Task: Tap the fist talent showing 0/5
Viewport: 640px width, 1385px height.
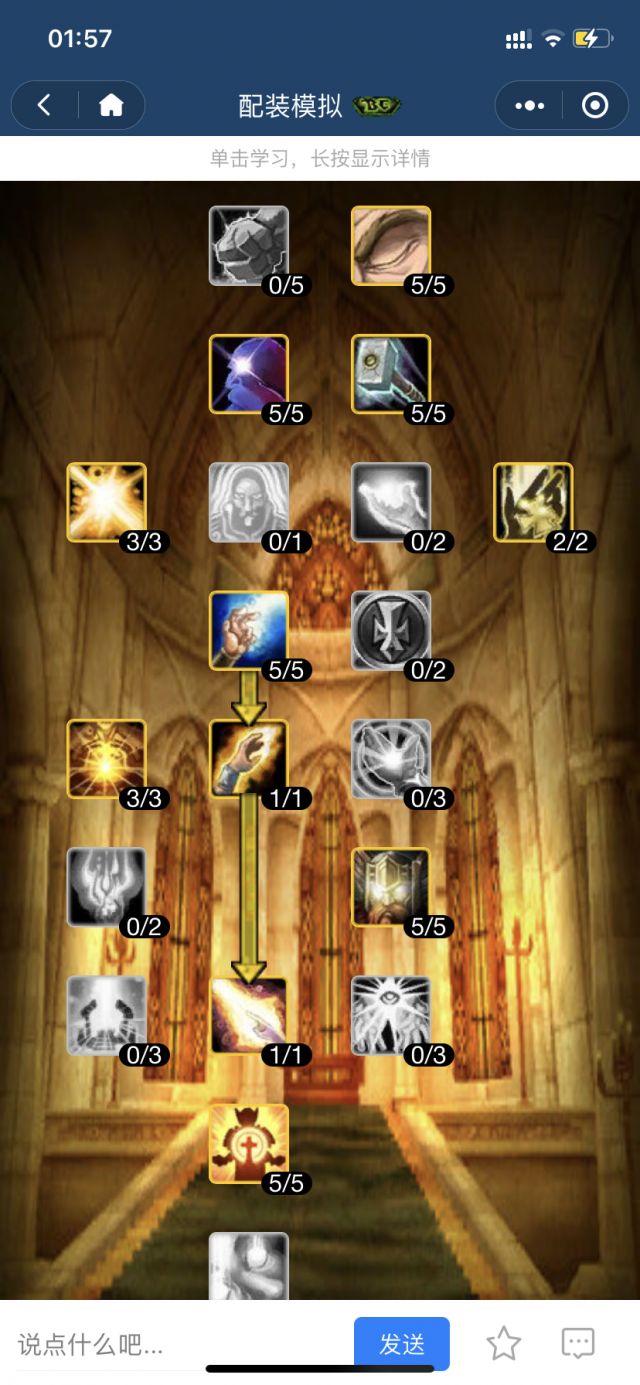Action: point(249,246)
